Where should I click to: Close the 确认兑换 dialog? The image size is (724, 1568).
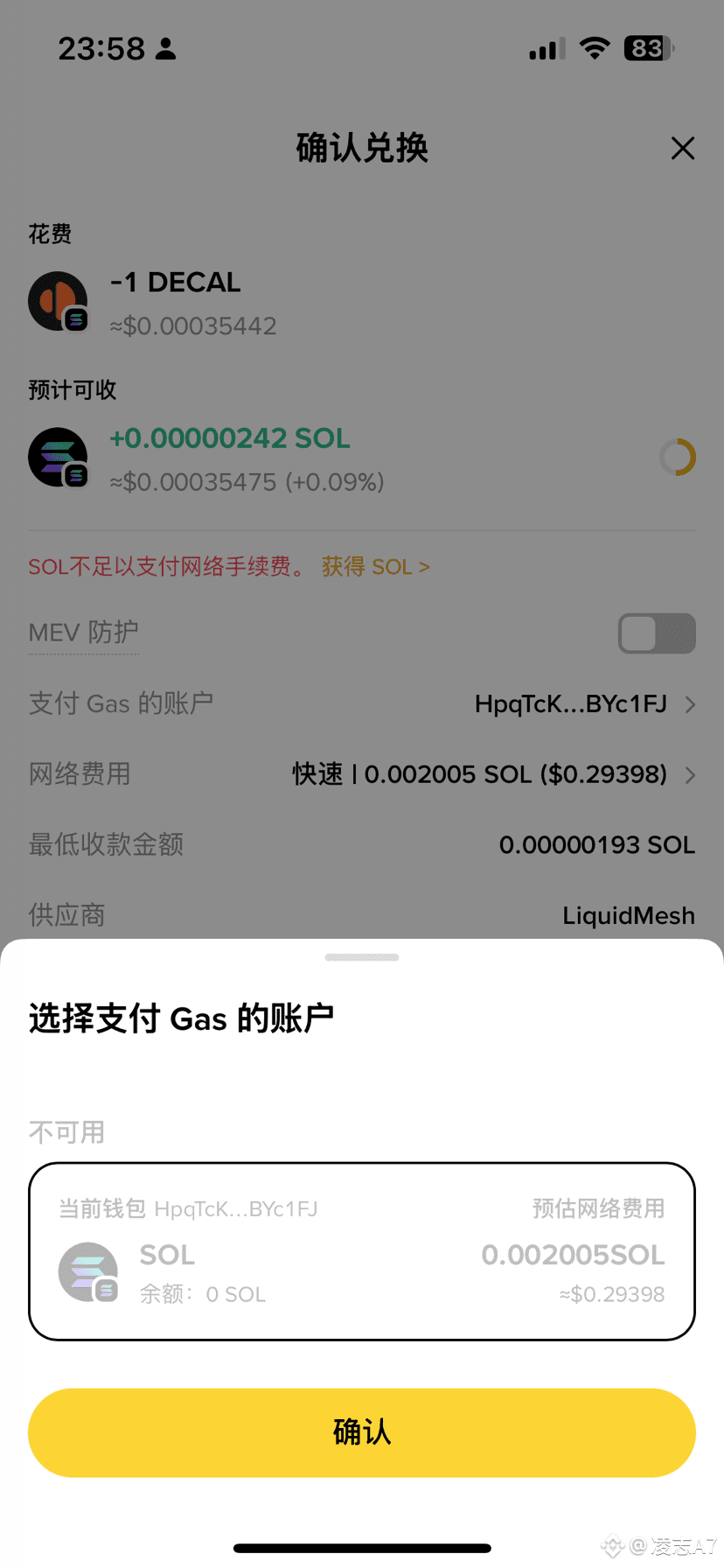pos(682,148)
